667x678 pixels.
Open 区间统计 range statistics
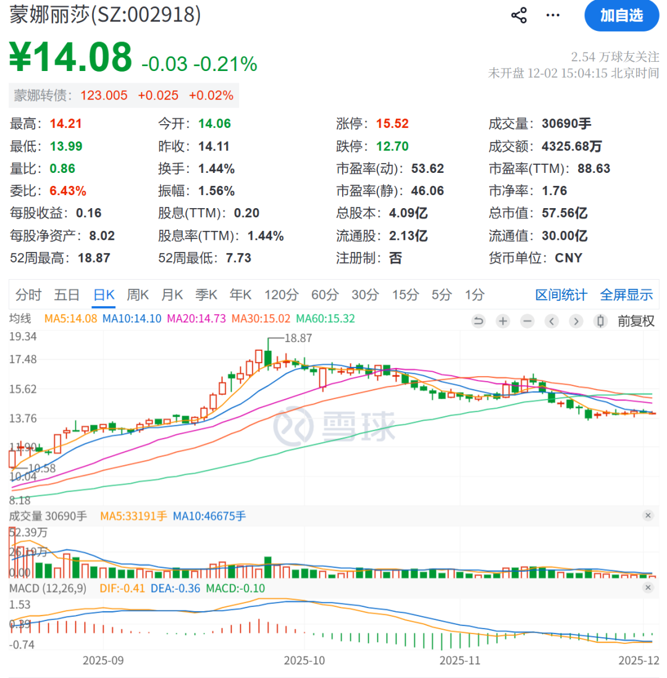[560, 295]
